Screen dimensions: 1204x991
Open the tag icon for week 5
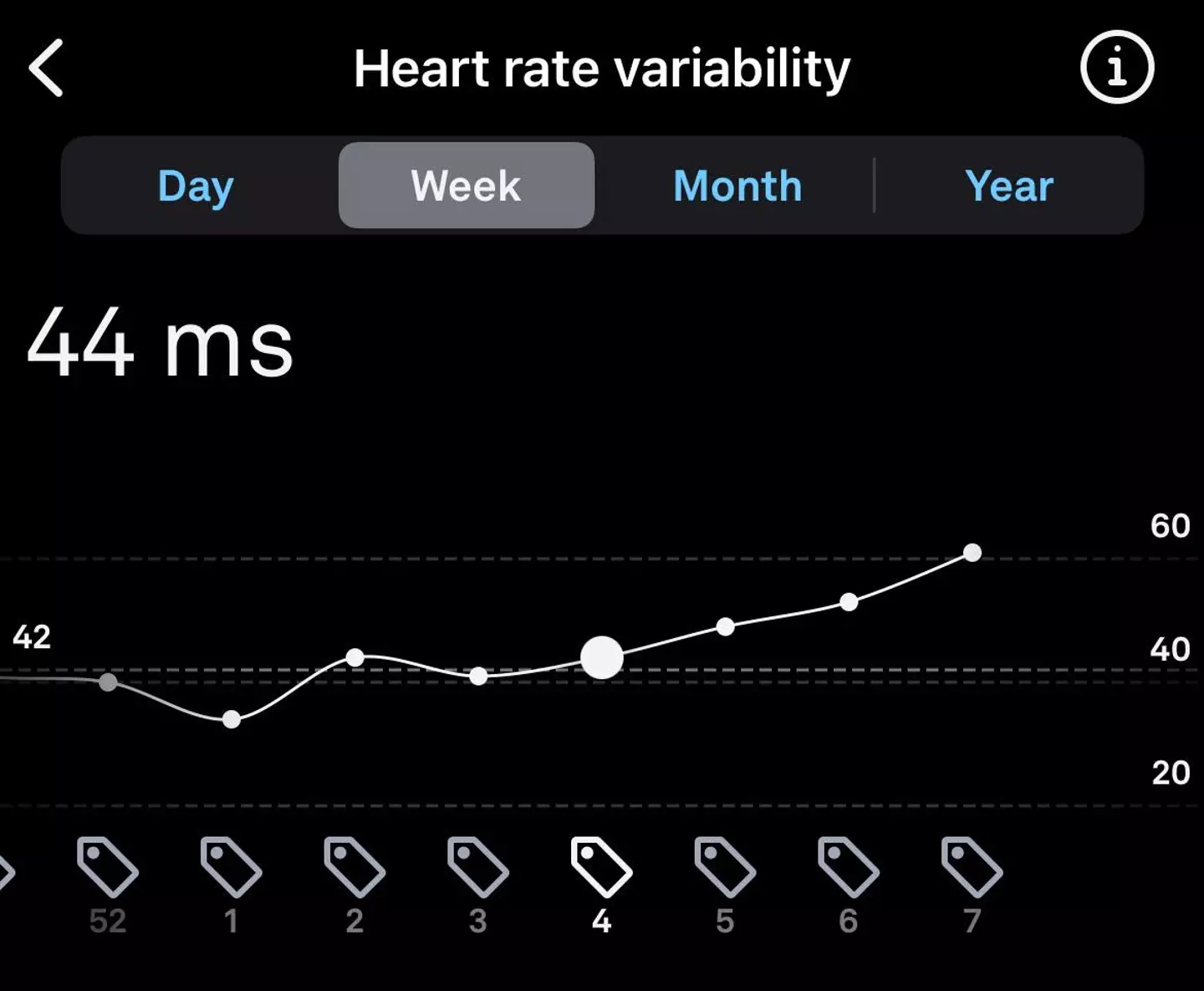(x=725, y=866)
